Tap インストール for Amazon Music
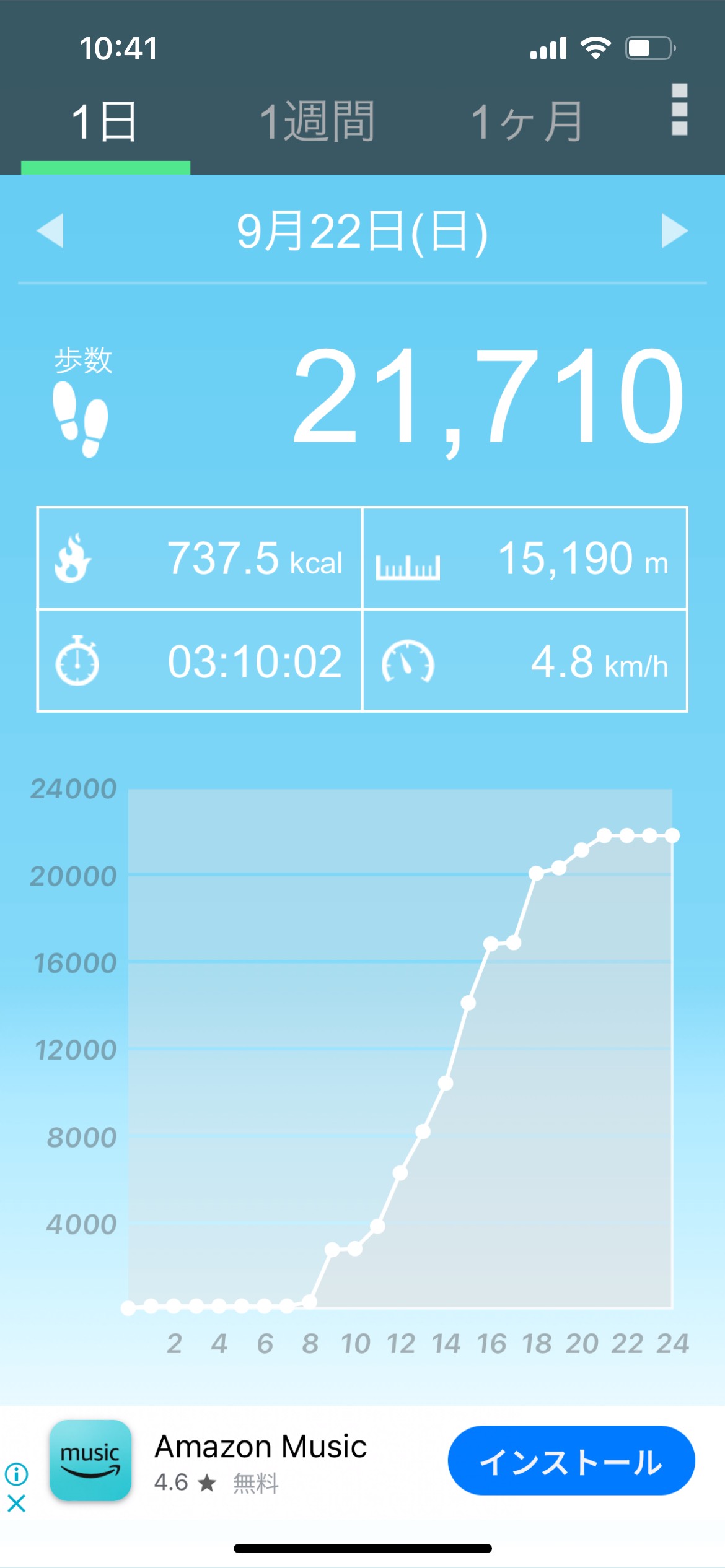 pos(571,1461)
